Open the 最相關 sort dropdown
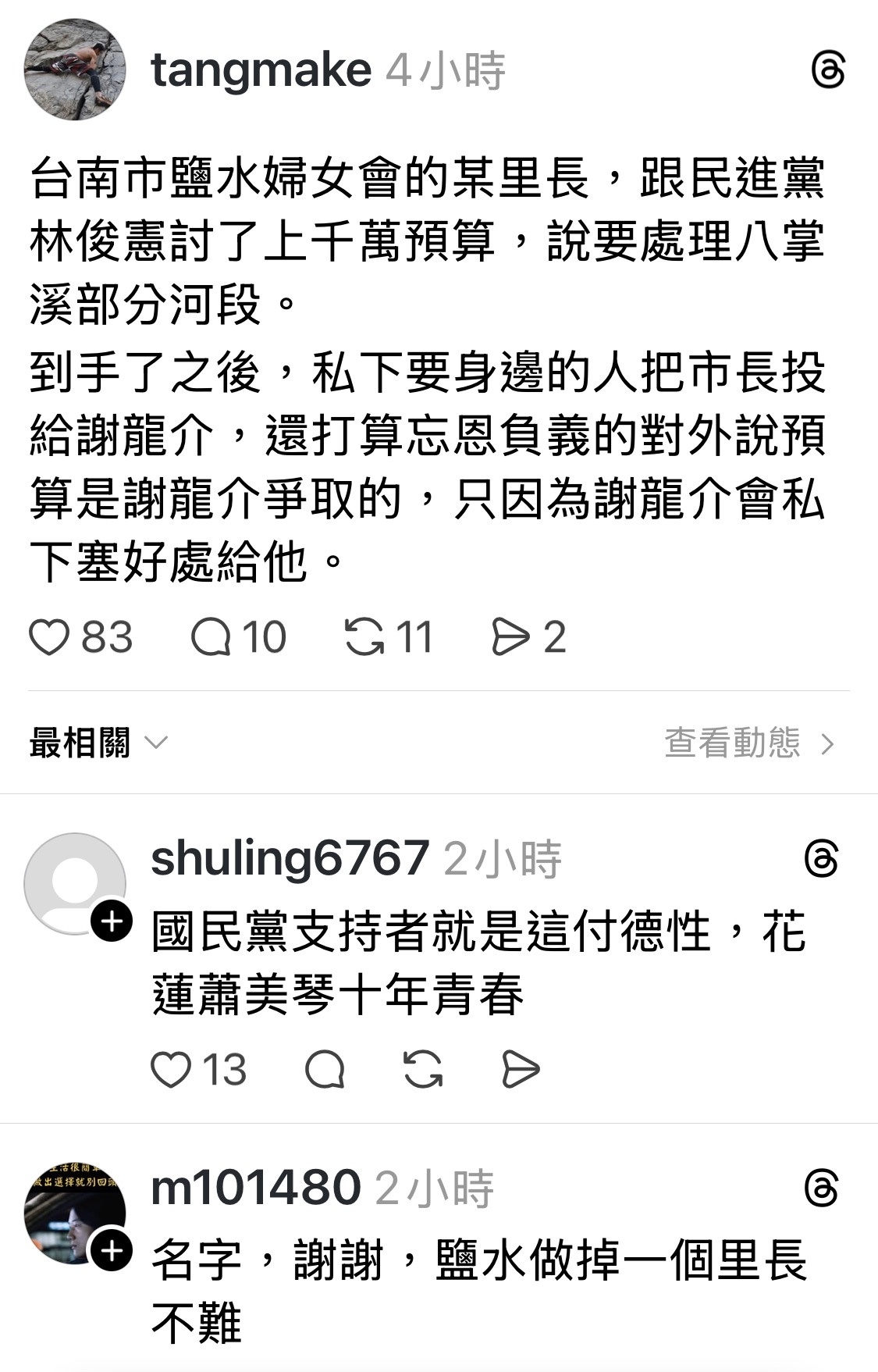 98,743
